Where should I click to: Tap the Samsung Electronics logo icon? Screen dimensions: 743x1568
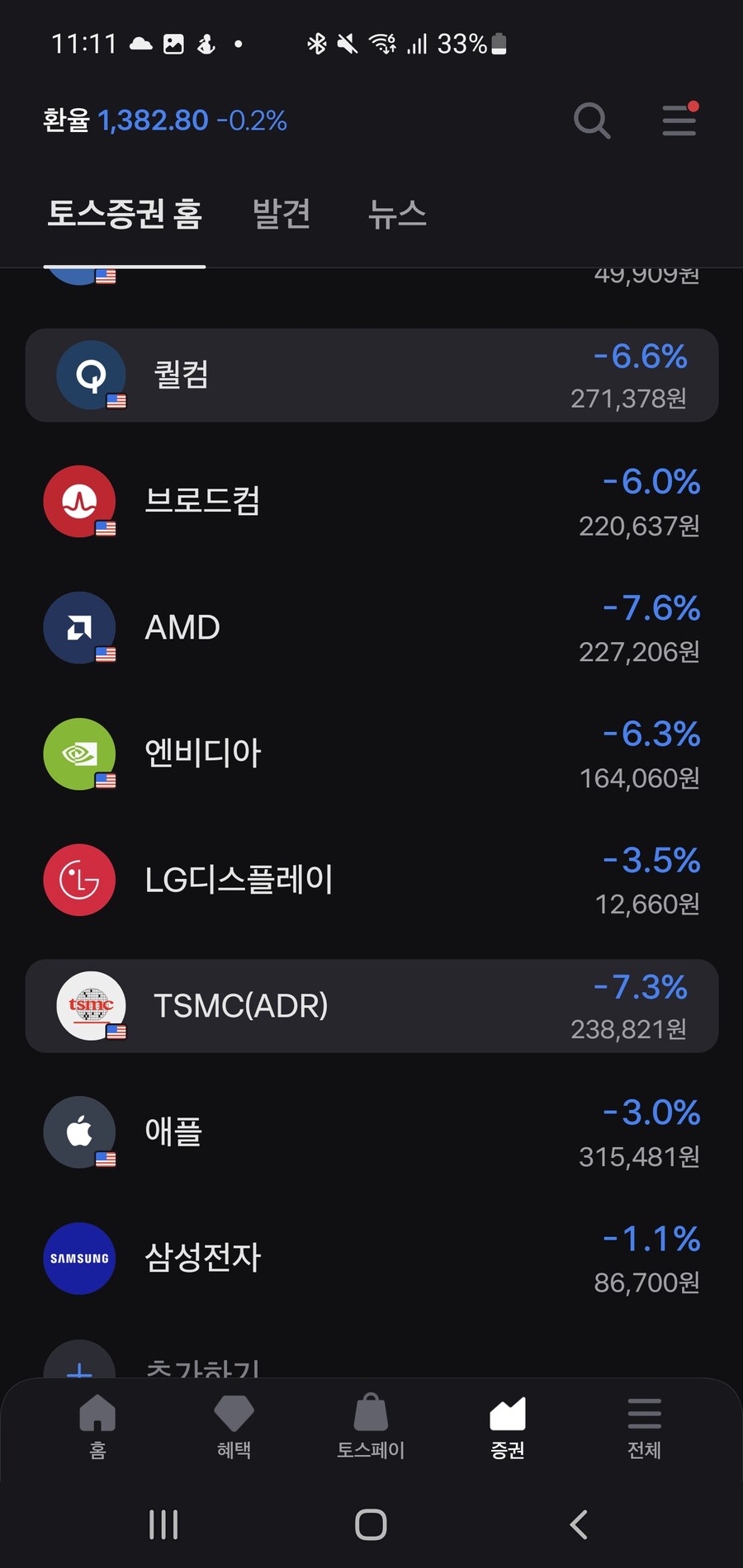pyautogui.click(x=79, y=1259)
